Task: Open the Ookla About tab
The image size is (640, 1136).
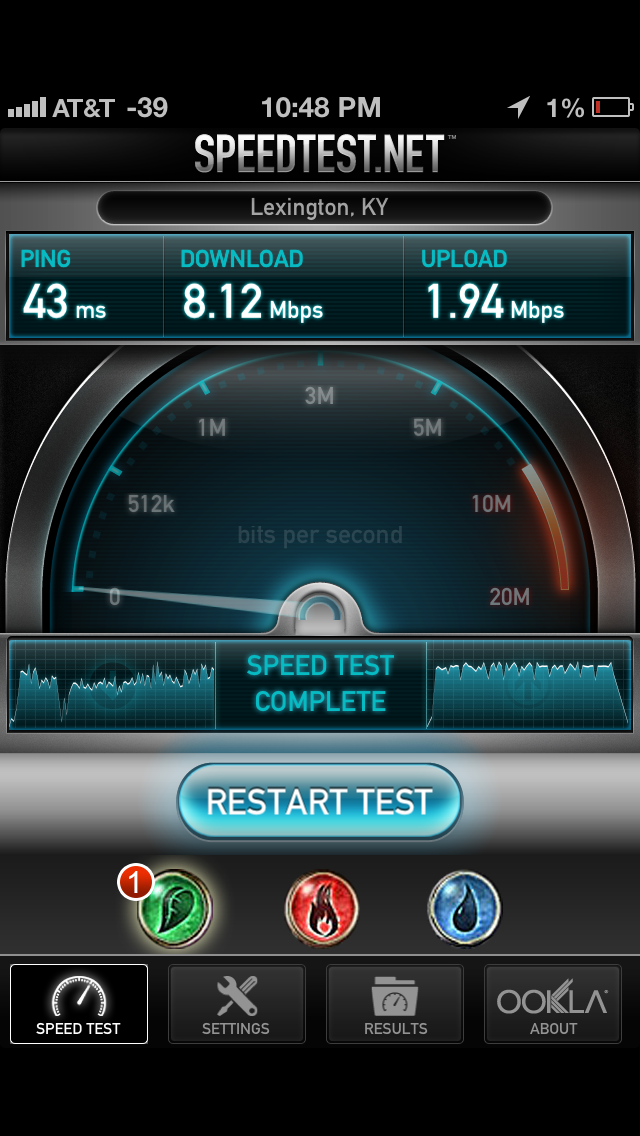Action: [553, 1004]
